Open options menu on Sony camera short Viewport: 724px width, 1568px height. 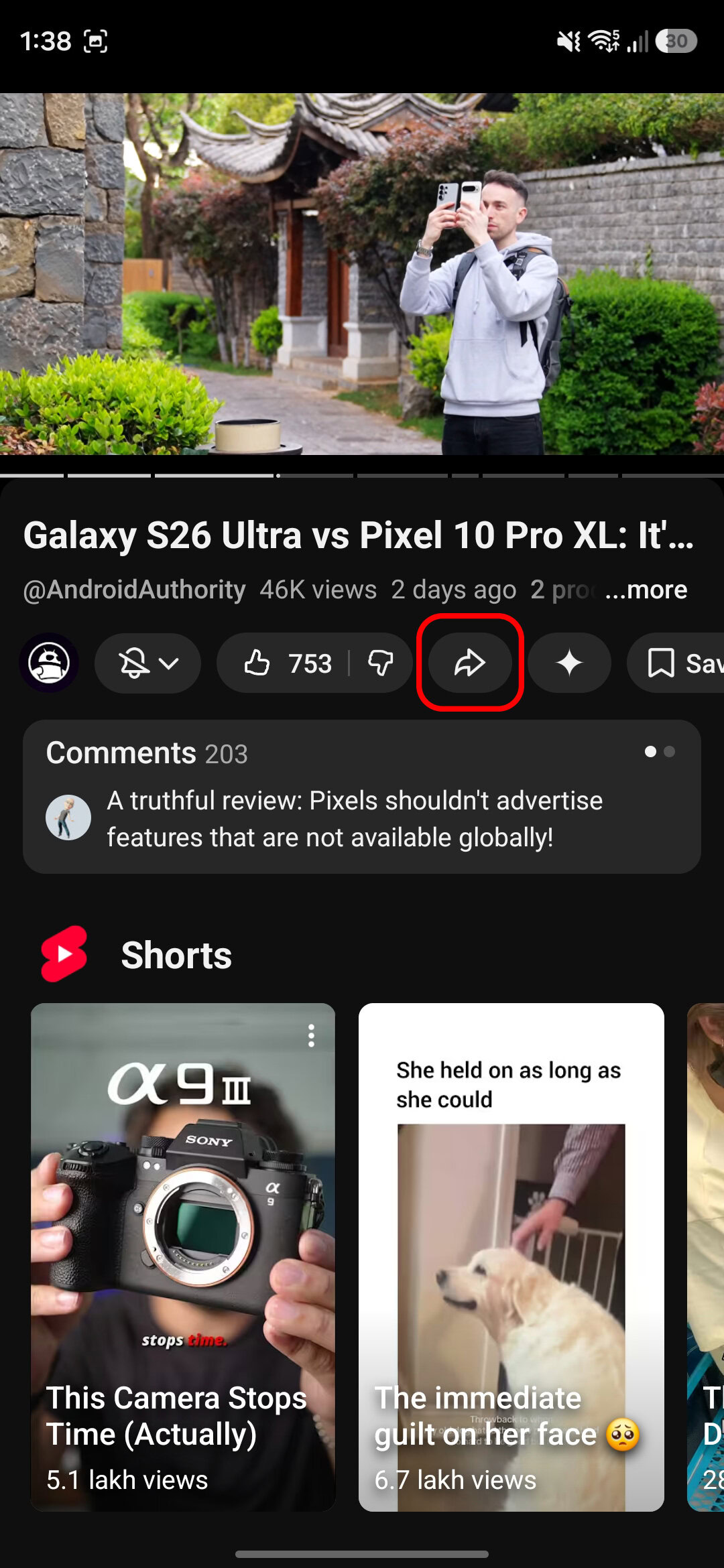coord(311,1036)
